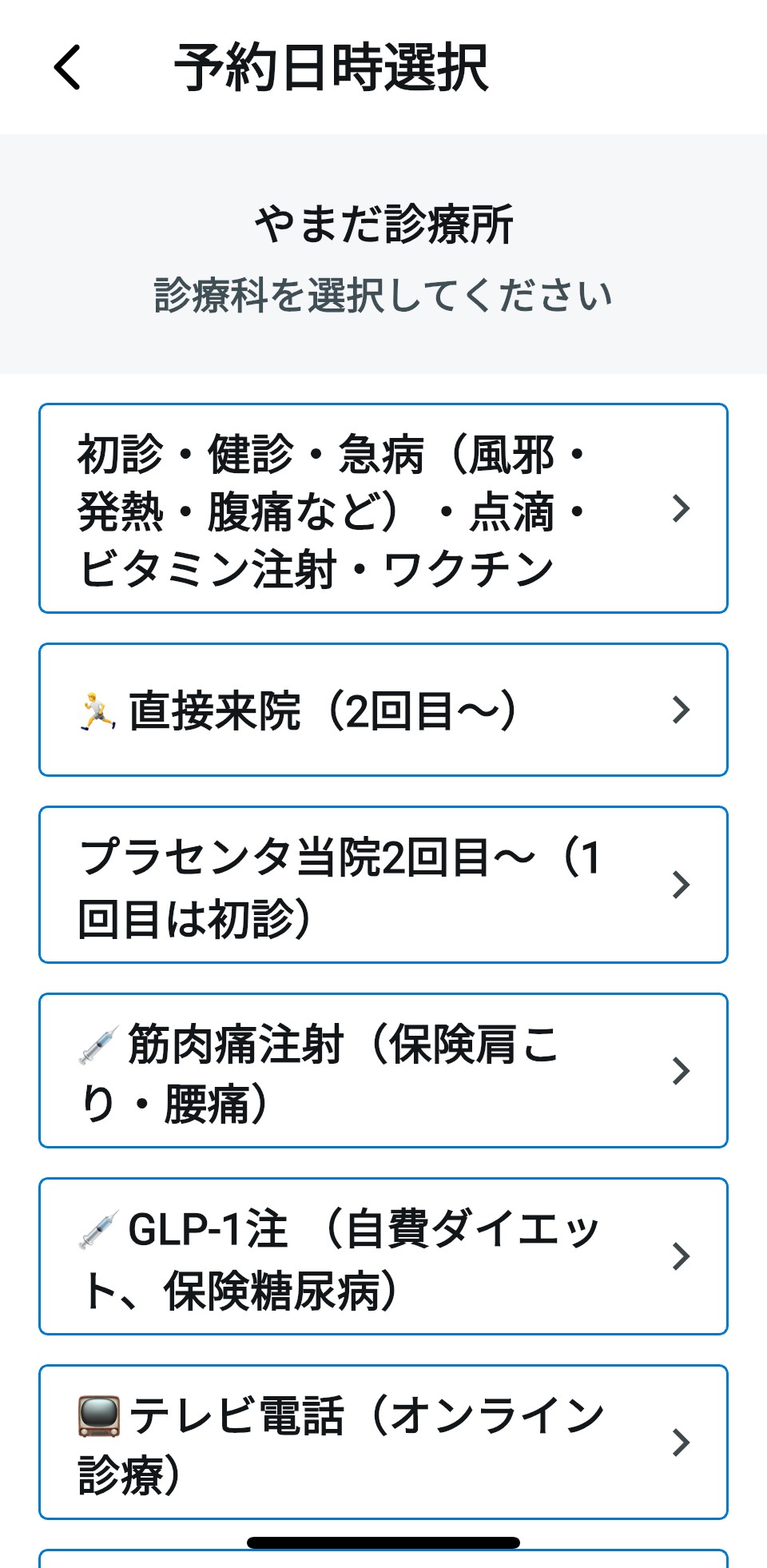
Task: Choose 直接来院（2回目〜）
Action: (383, 710)
